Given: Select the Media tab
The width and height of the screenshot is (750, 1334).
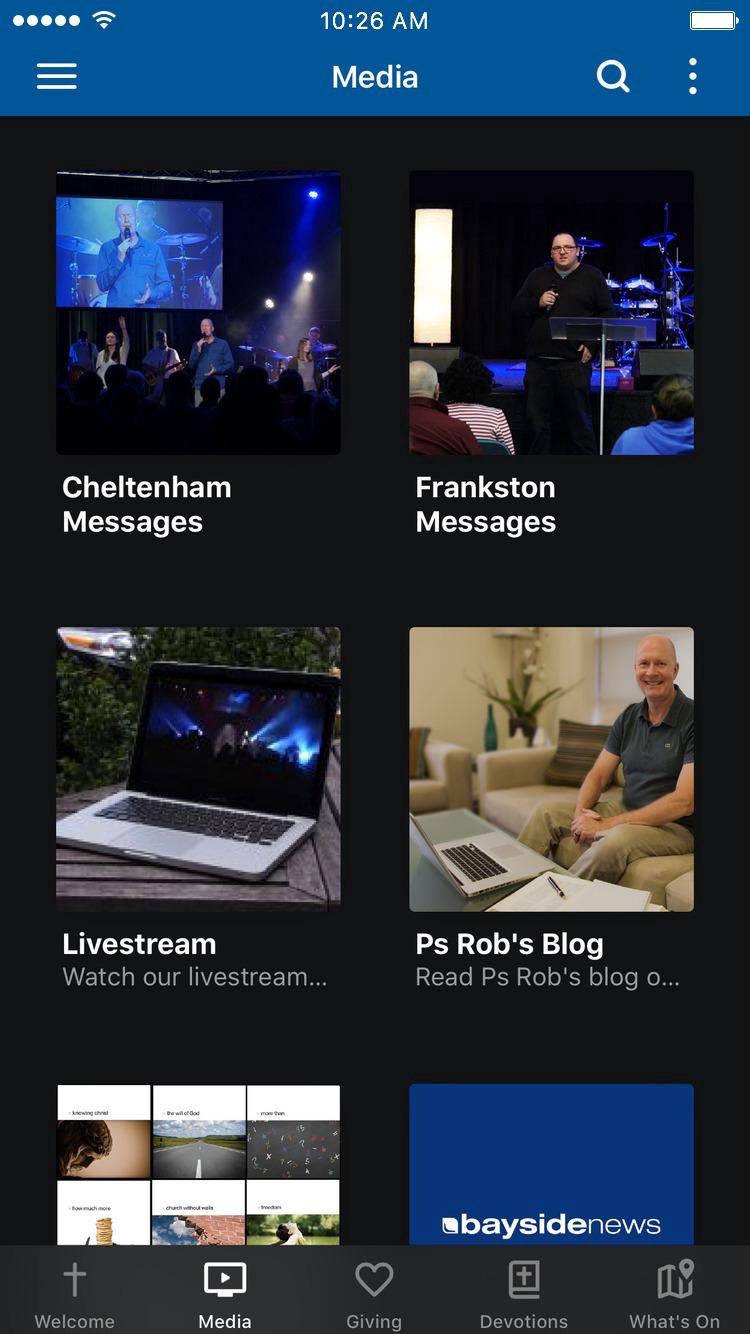Looking at the screenshot, I should (225, 1292).
